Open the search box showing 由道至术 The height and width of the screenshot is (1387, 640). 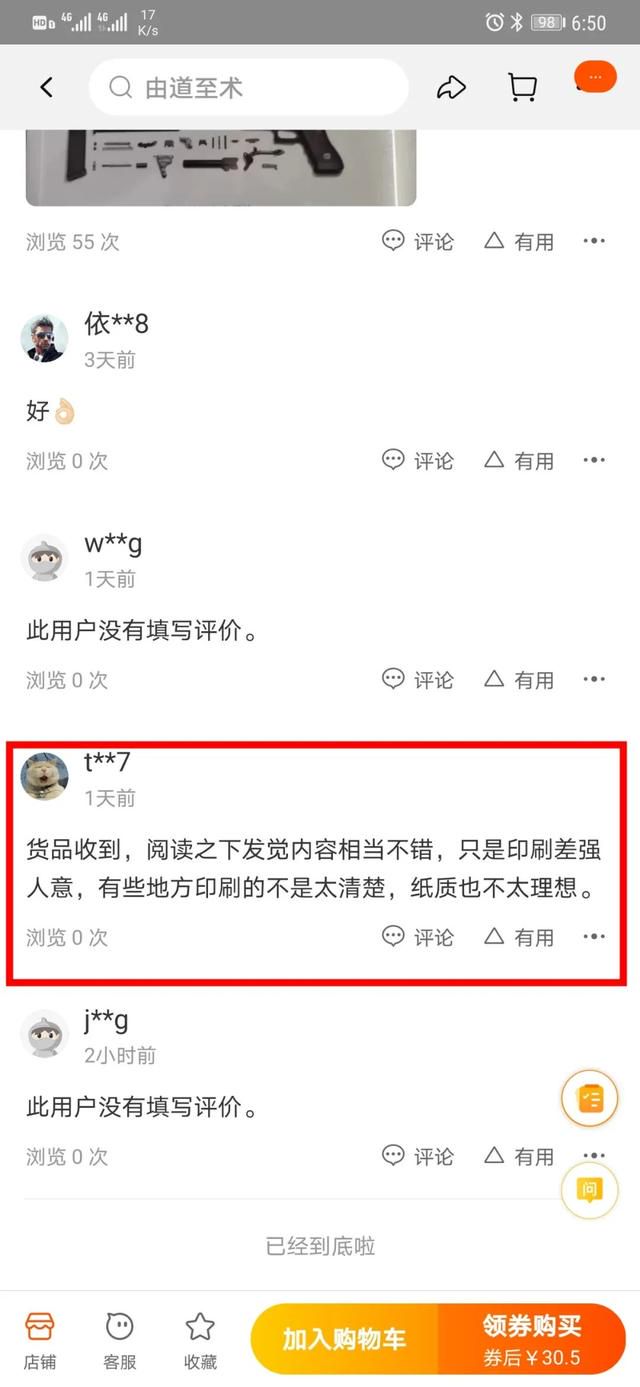click(248, 88)
